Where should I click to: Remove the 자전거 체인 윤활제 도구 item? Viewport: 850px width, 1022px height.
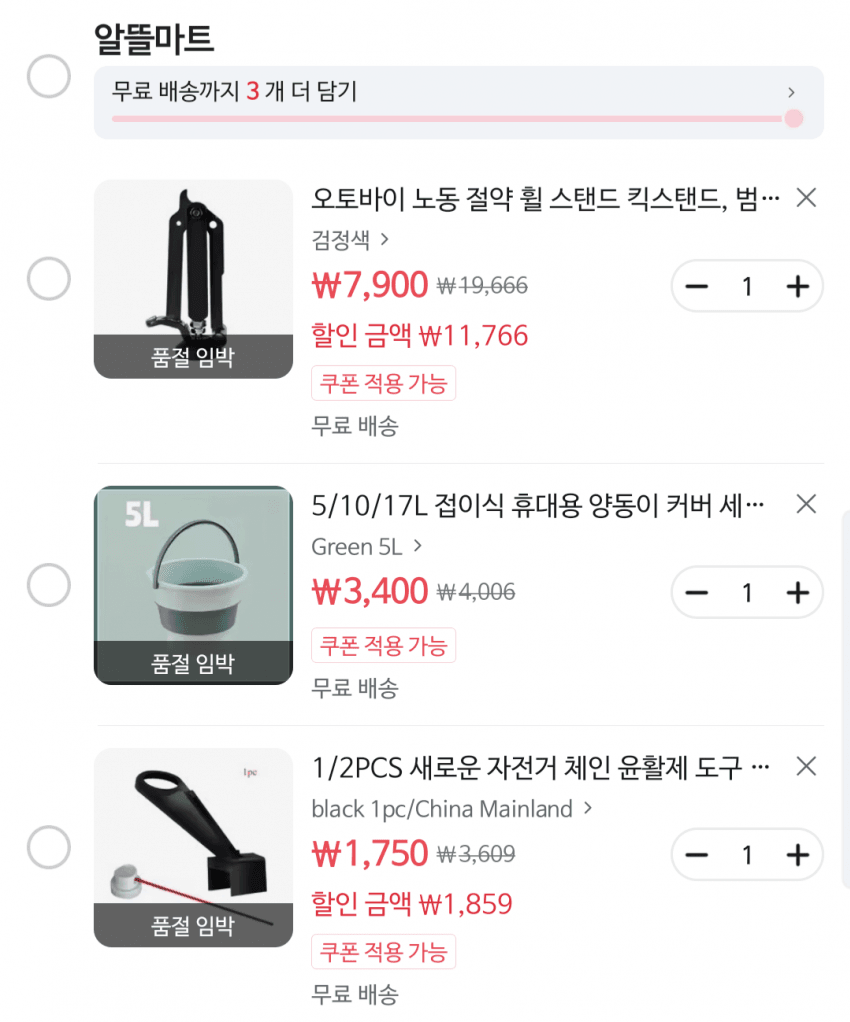coord(806,767)
